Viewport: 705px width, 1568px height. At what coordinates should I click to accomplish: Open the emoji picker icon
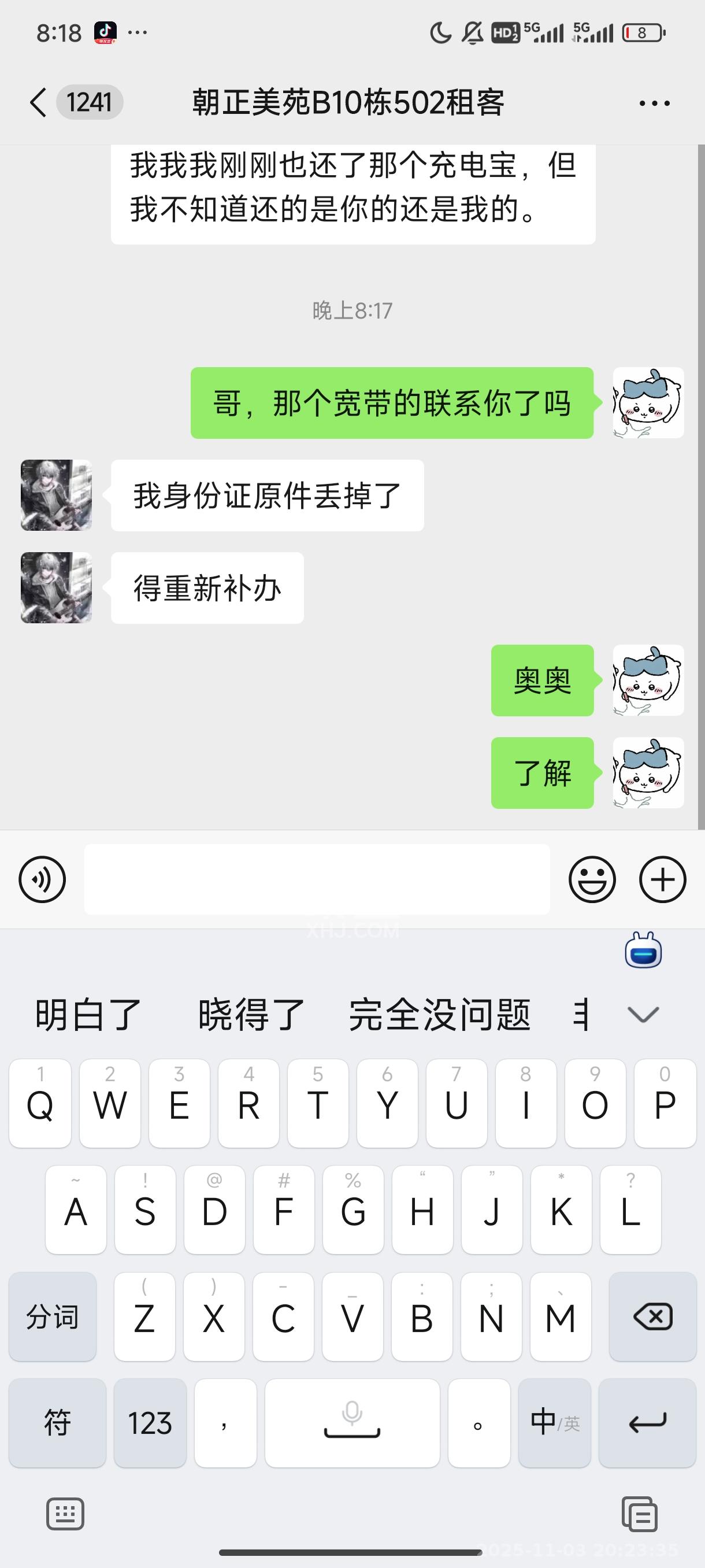593,879
